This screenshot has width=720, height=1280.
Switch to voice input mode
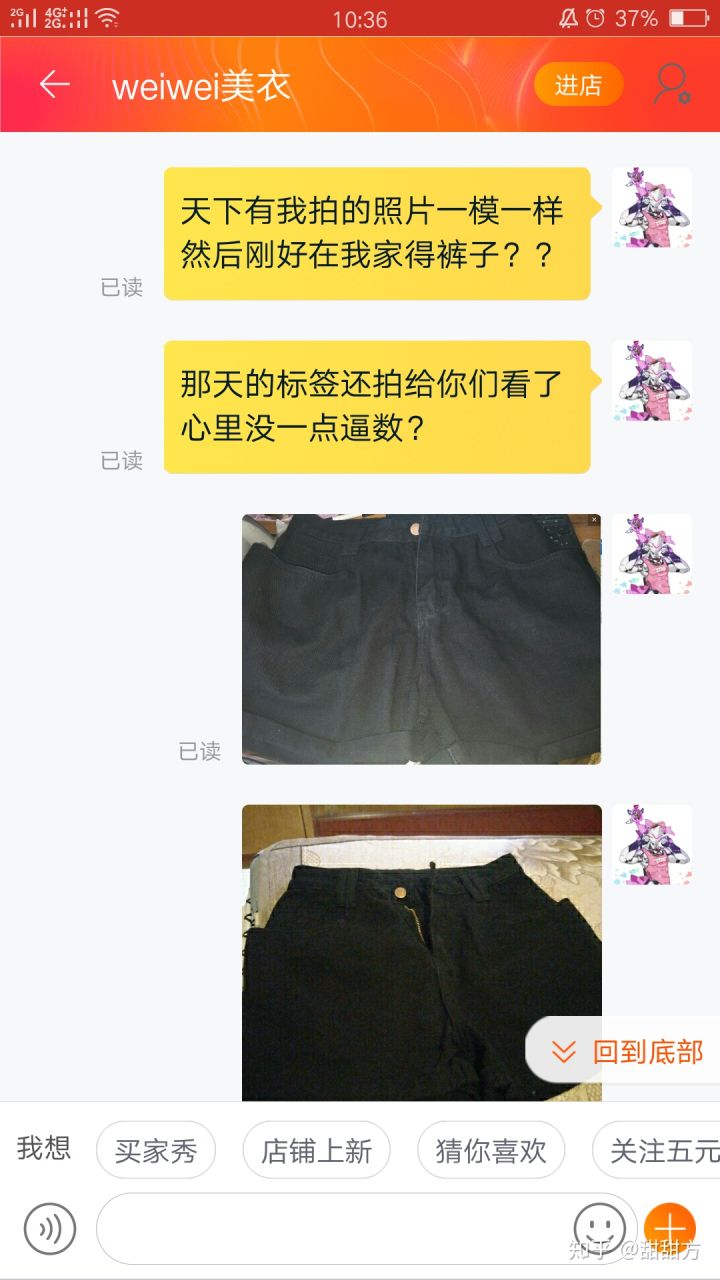(x=50, y=1228)
